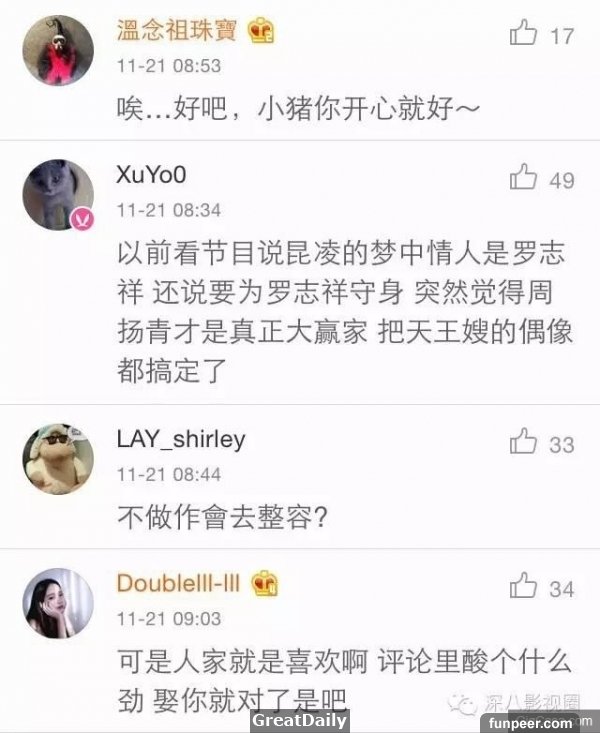View XuYo0's profile via cat avatar
This screenshot has height=733, width=600.
[58, 194]
